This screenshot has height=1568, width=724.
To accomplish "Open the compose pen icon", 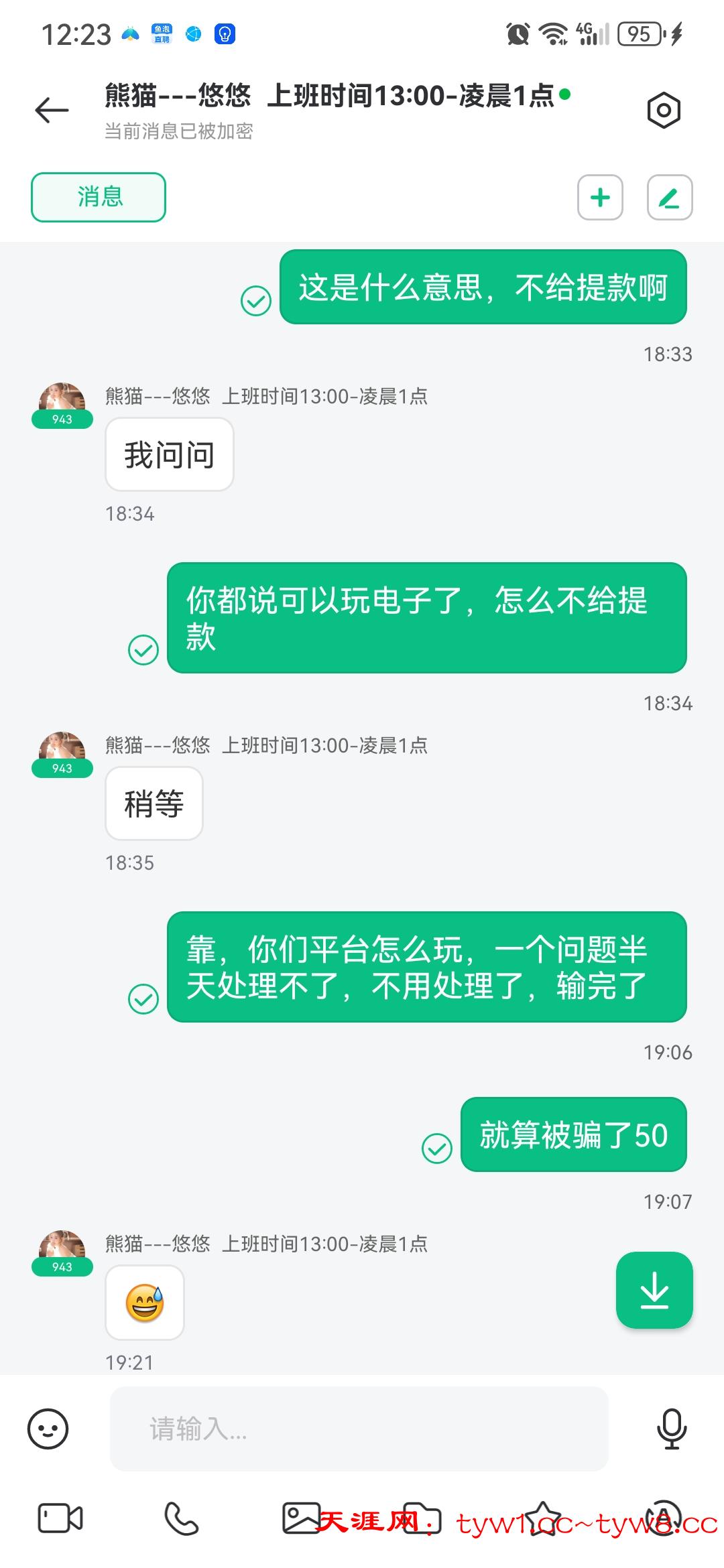I will pyautogui.click(x=669, y=198).
